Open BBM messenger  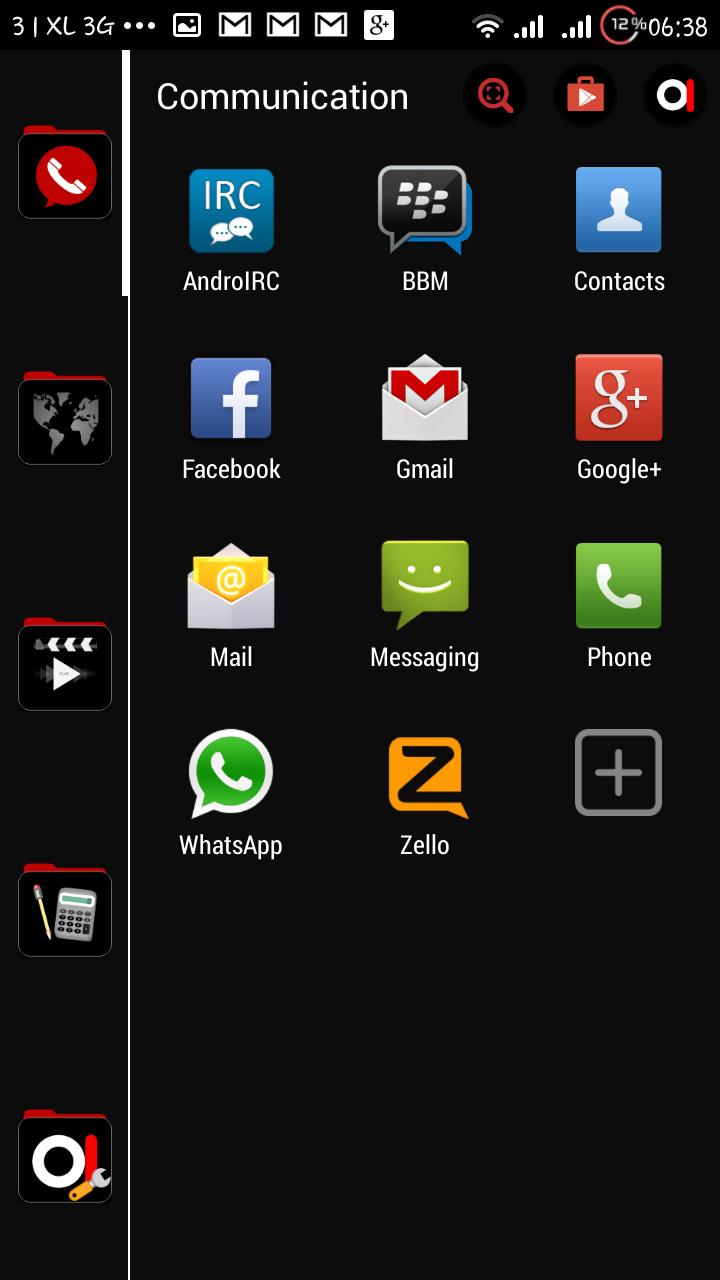pos(425,211)
